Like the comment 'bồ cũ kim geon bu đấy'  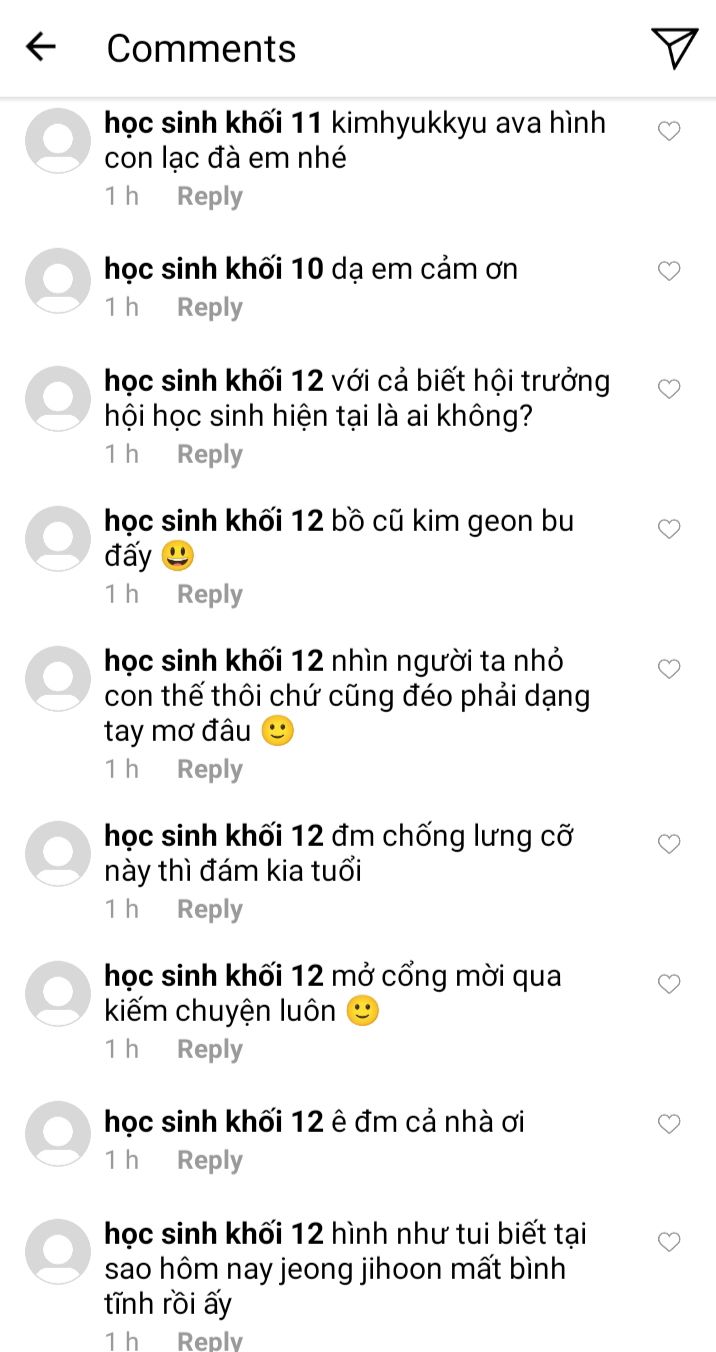coord(669,529)
